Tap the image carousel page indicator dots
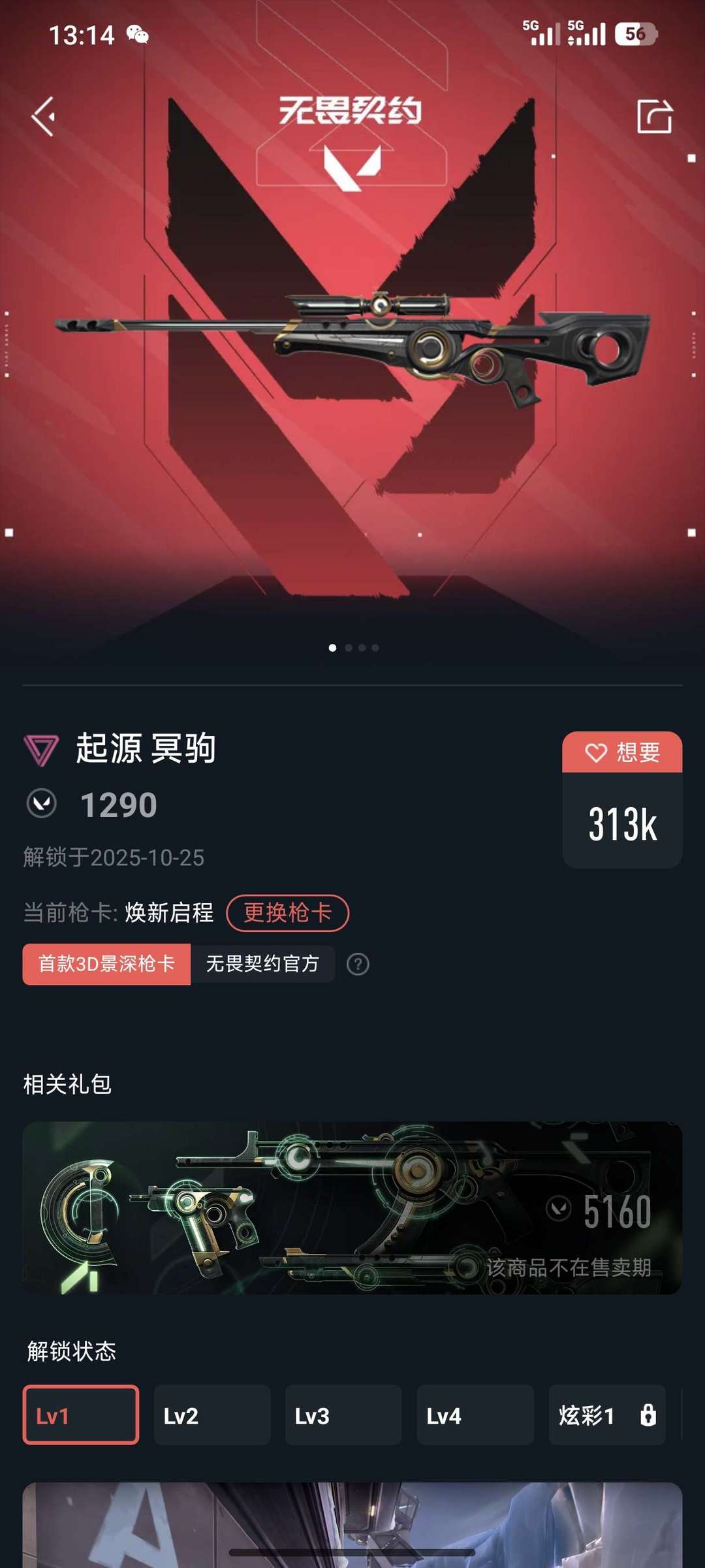This screenshot has width=705, height=1568. click(x=353, y=648)
